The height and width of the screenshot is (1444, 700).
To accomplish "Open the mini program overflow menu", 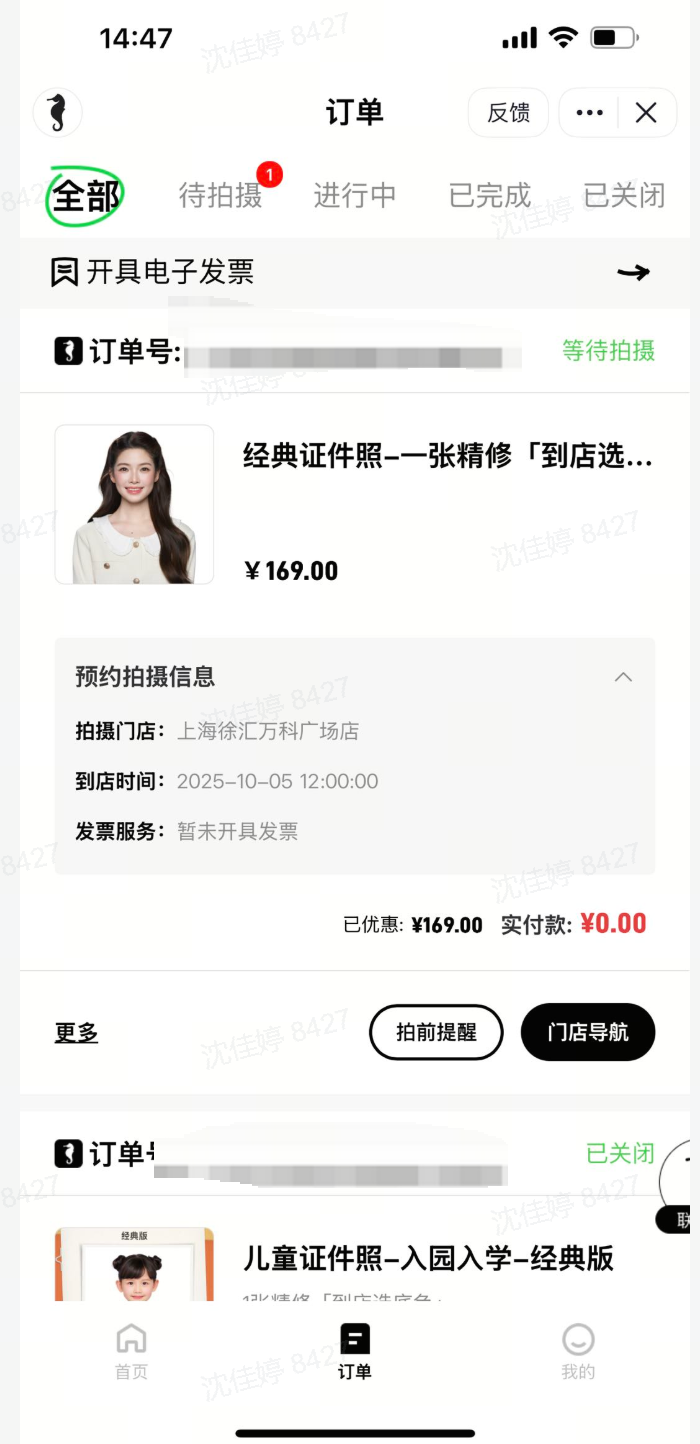I will pyautogui.click(x=590, y=113).
